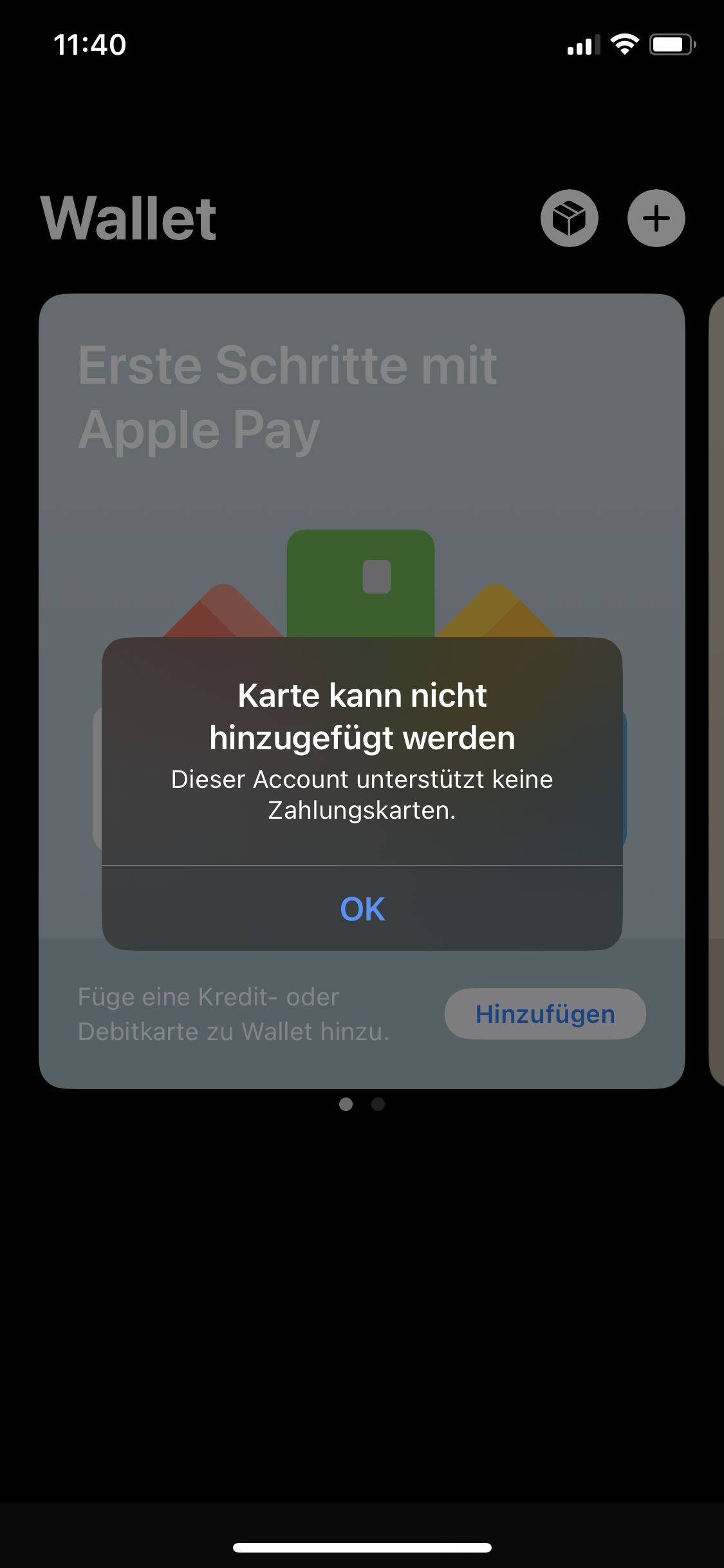Image resolution: width=724 pixels, height=1568 pixels.
Task: Dismiss the alert by tapping OK
Action: (x=362, y=908)
